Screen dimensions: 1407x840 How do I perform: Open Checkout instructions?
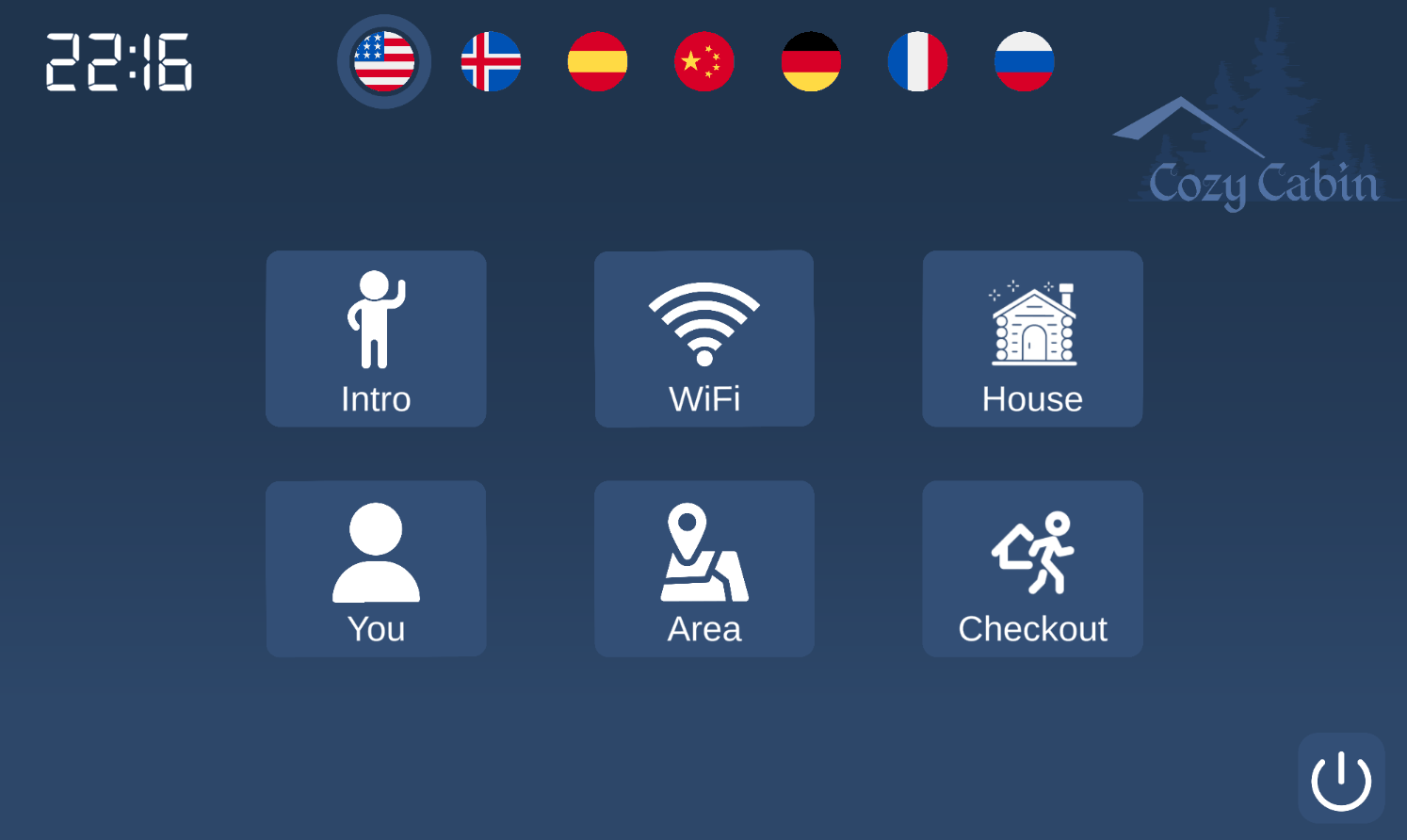pyautogui.click(x=1032, y=569)
